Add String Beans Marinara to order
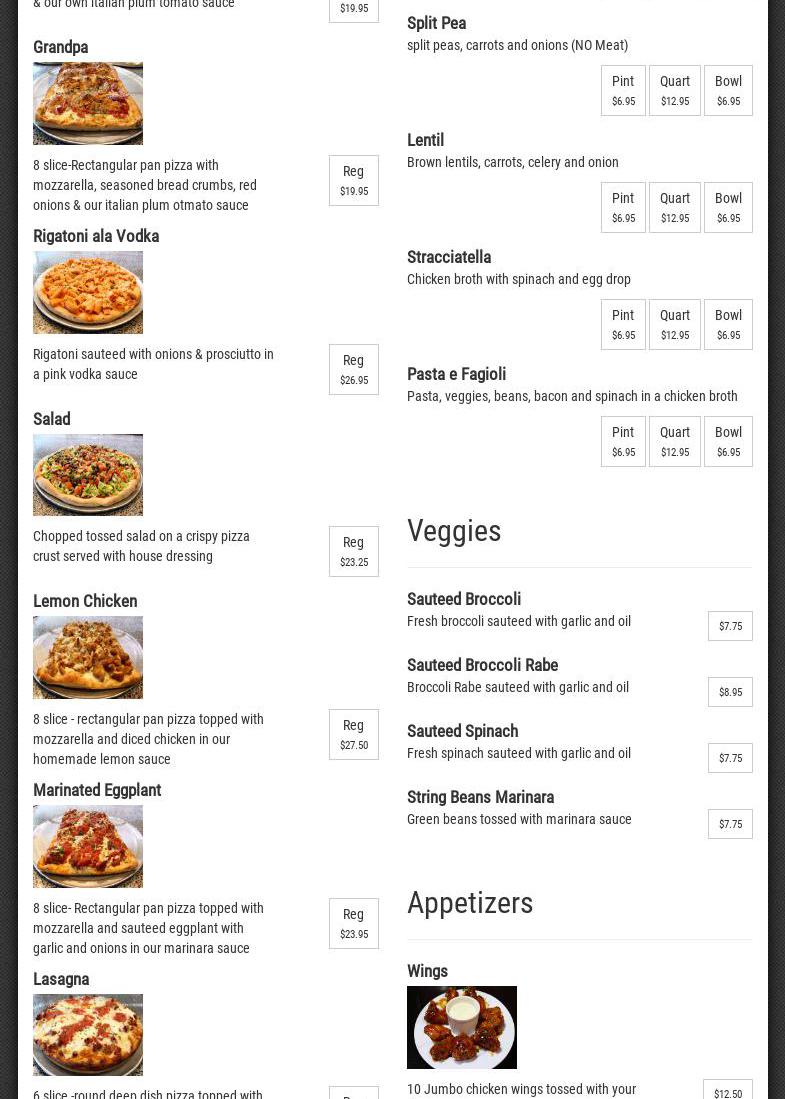 coord(730,824)
